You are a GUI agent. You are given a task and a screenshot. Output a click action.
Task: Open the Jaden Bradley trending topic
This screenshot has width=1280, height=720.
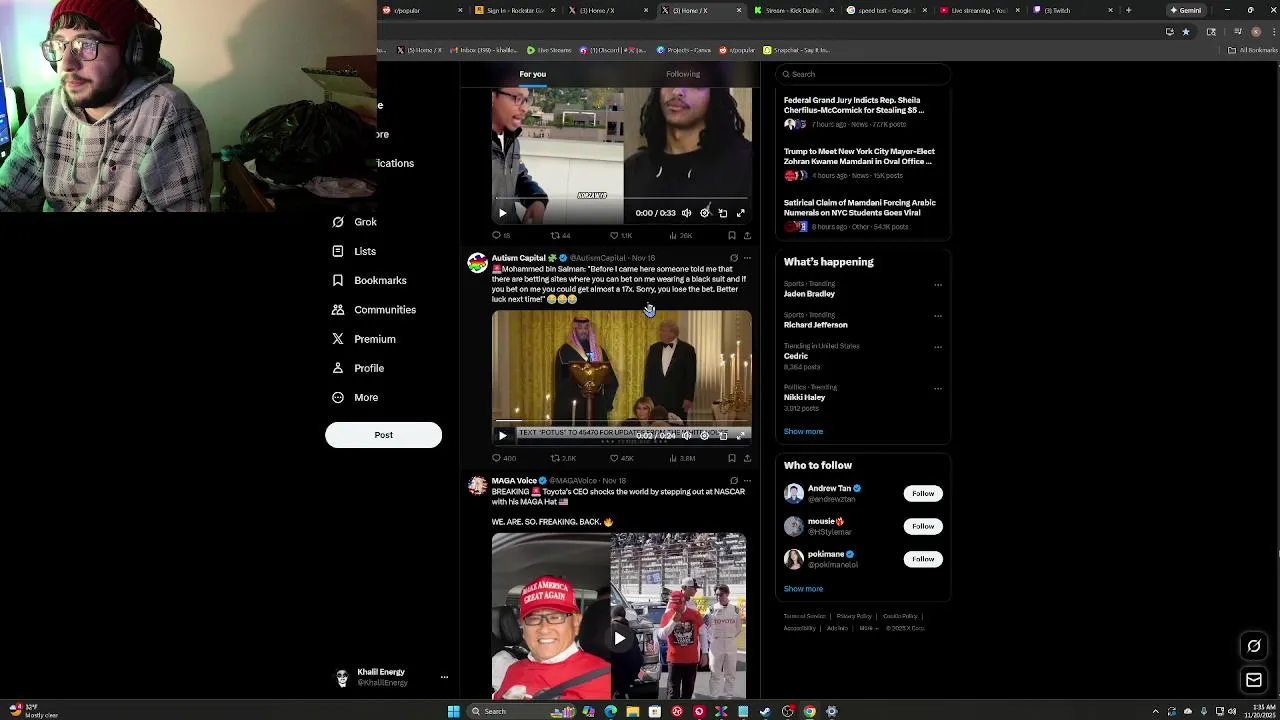pos(809,294)
